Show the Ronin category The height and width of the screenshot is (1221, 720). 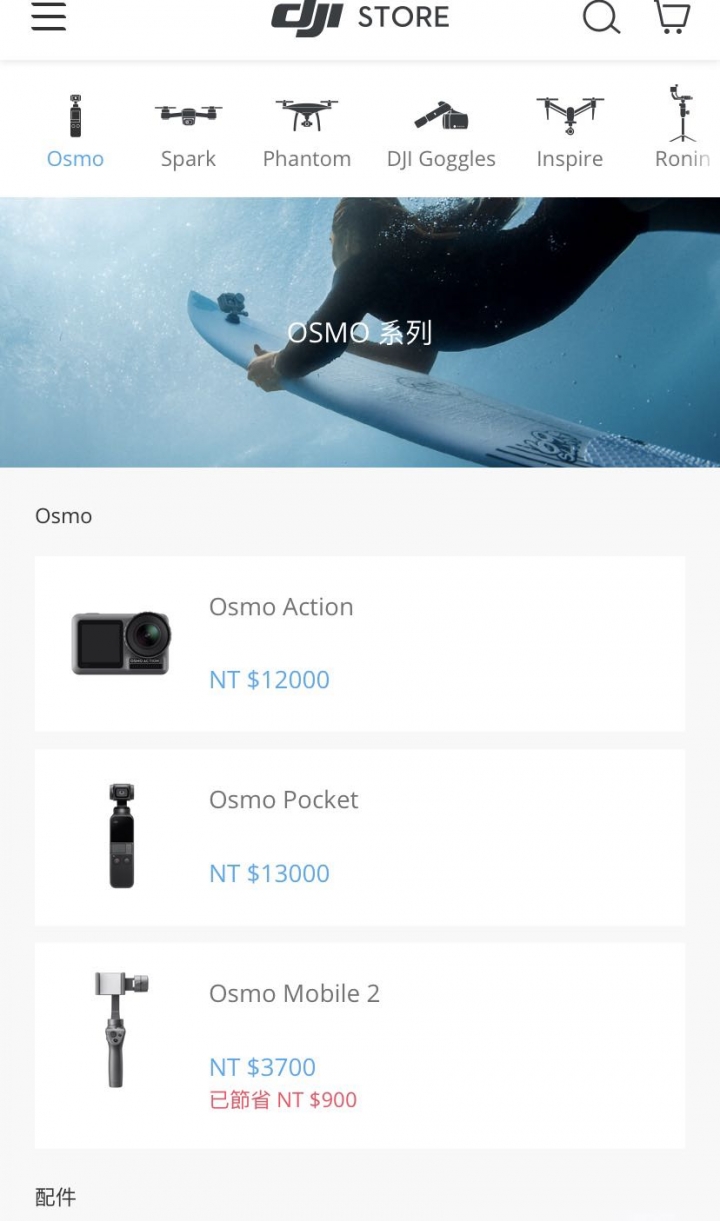682,132
